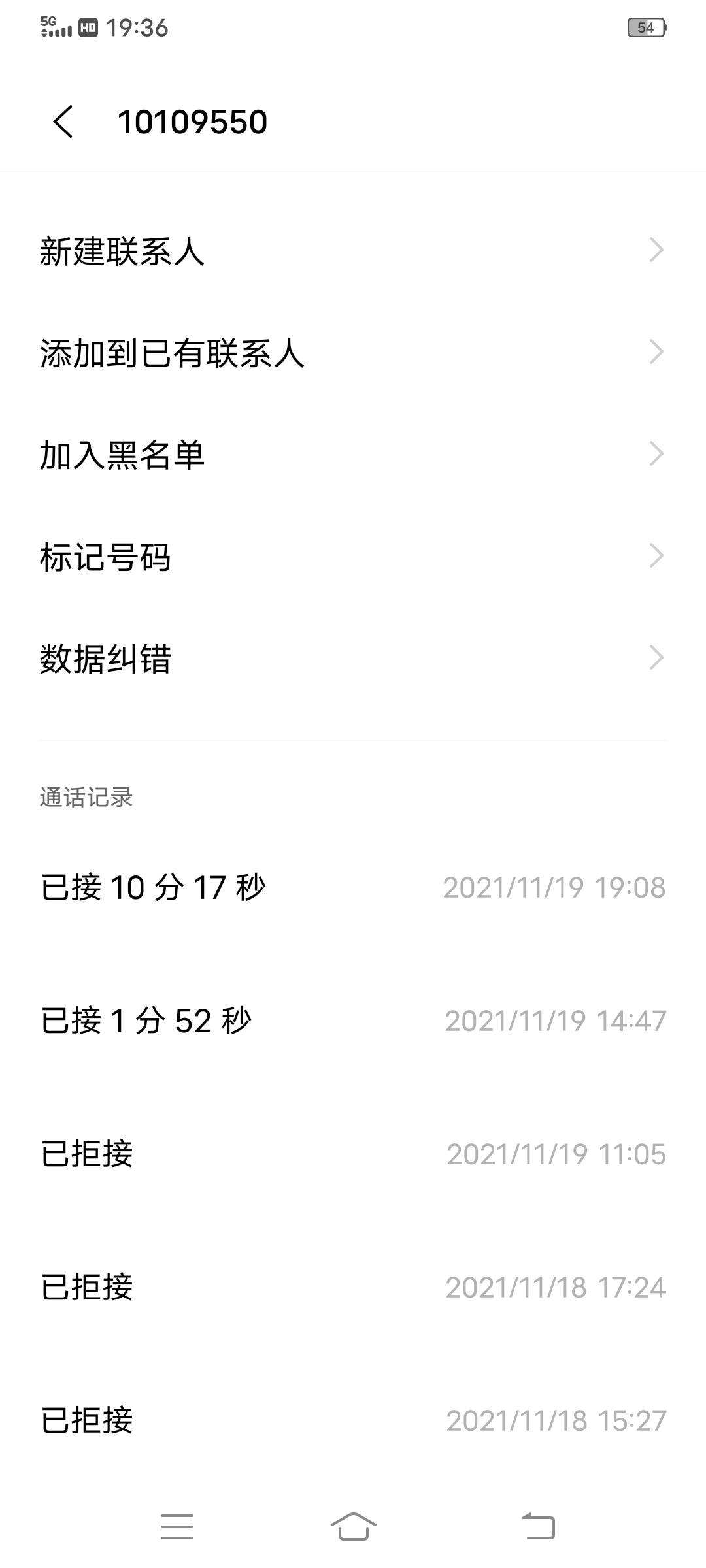706x1568 pixels.
Task: Open the rejected call at 11:05
Action: tap(353, 1154)
